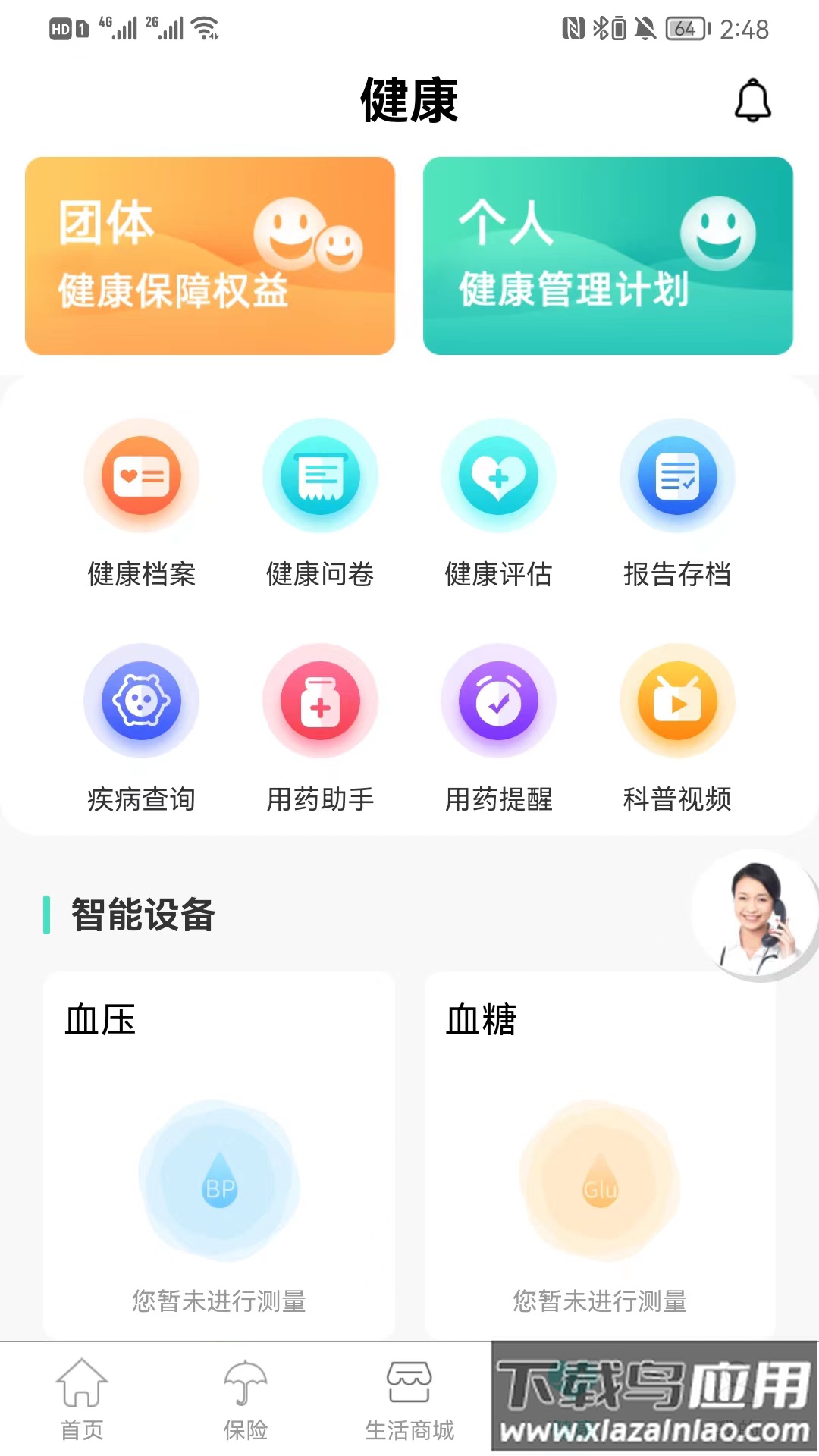Image resolution: width=819 pixels, height=1456 pixels.
Task: Open the 个人健康管理计划 personal plan banner
Action: [608, 256]
